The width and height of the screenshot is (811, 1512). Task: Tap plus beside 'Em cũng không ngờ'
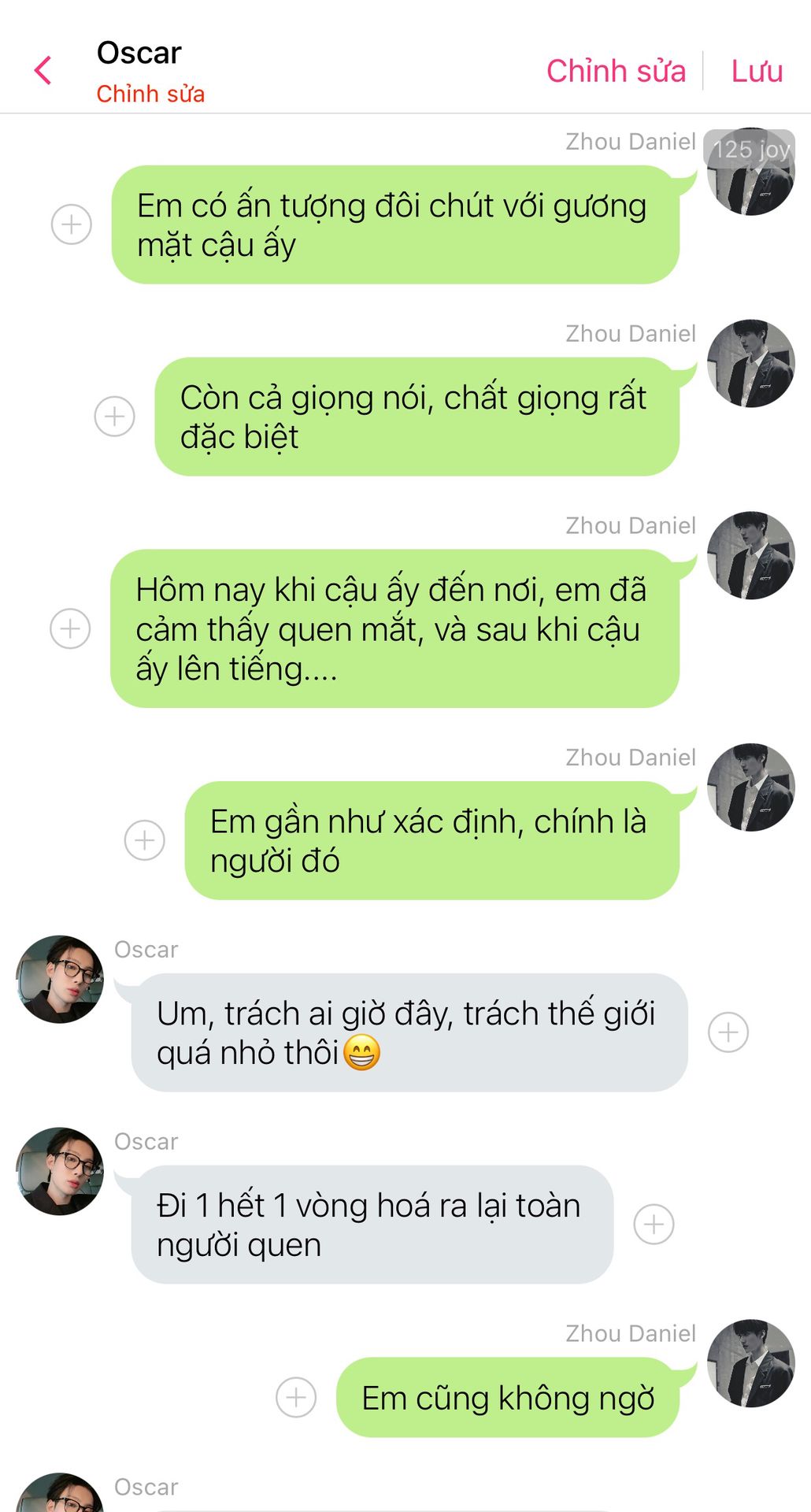(296, 1398)
